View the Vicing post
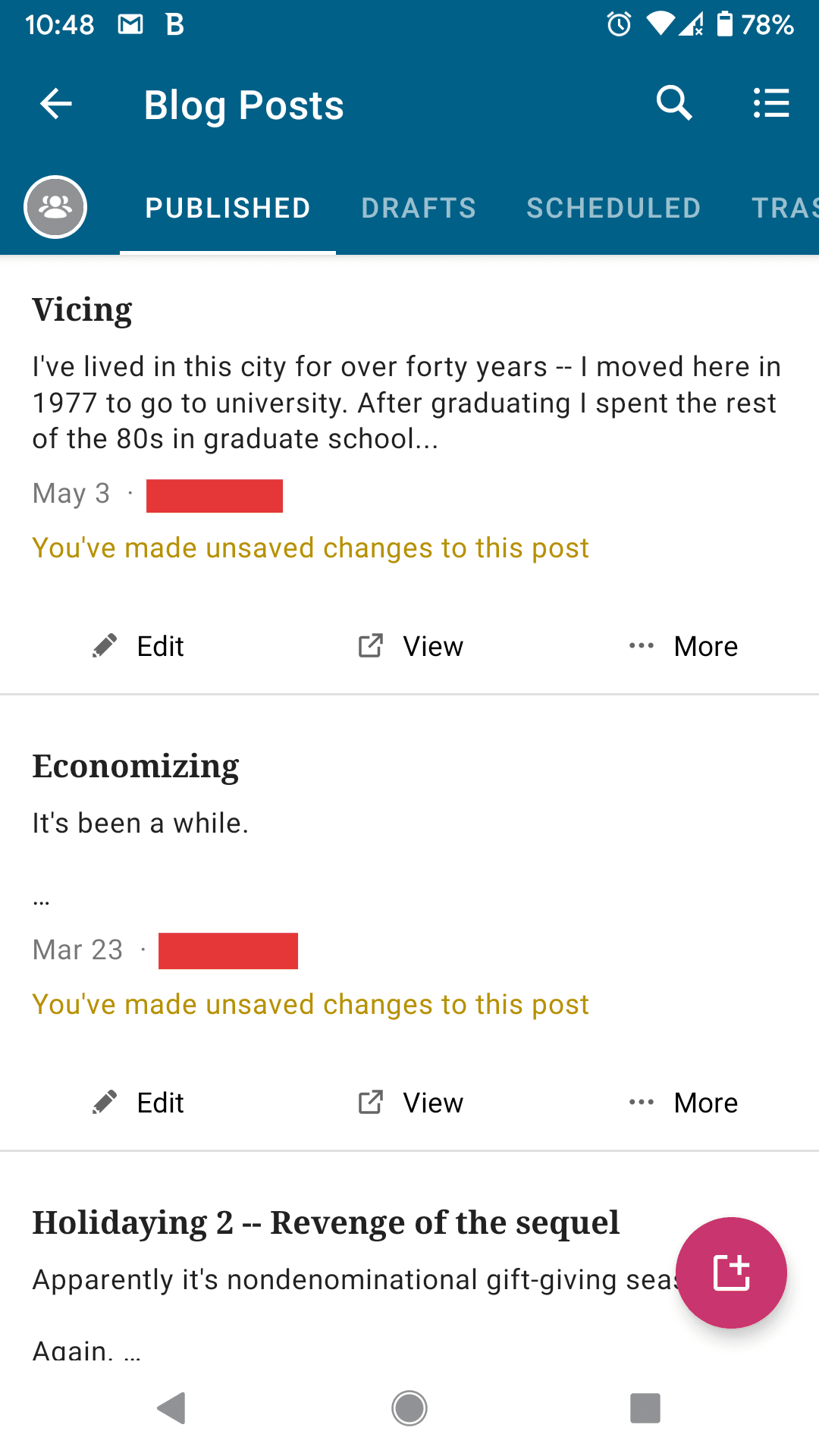819x1456 pixels. coord(411,646)
